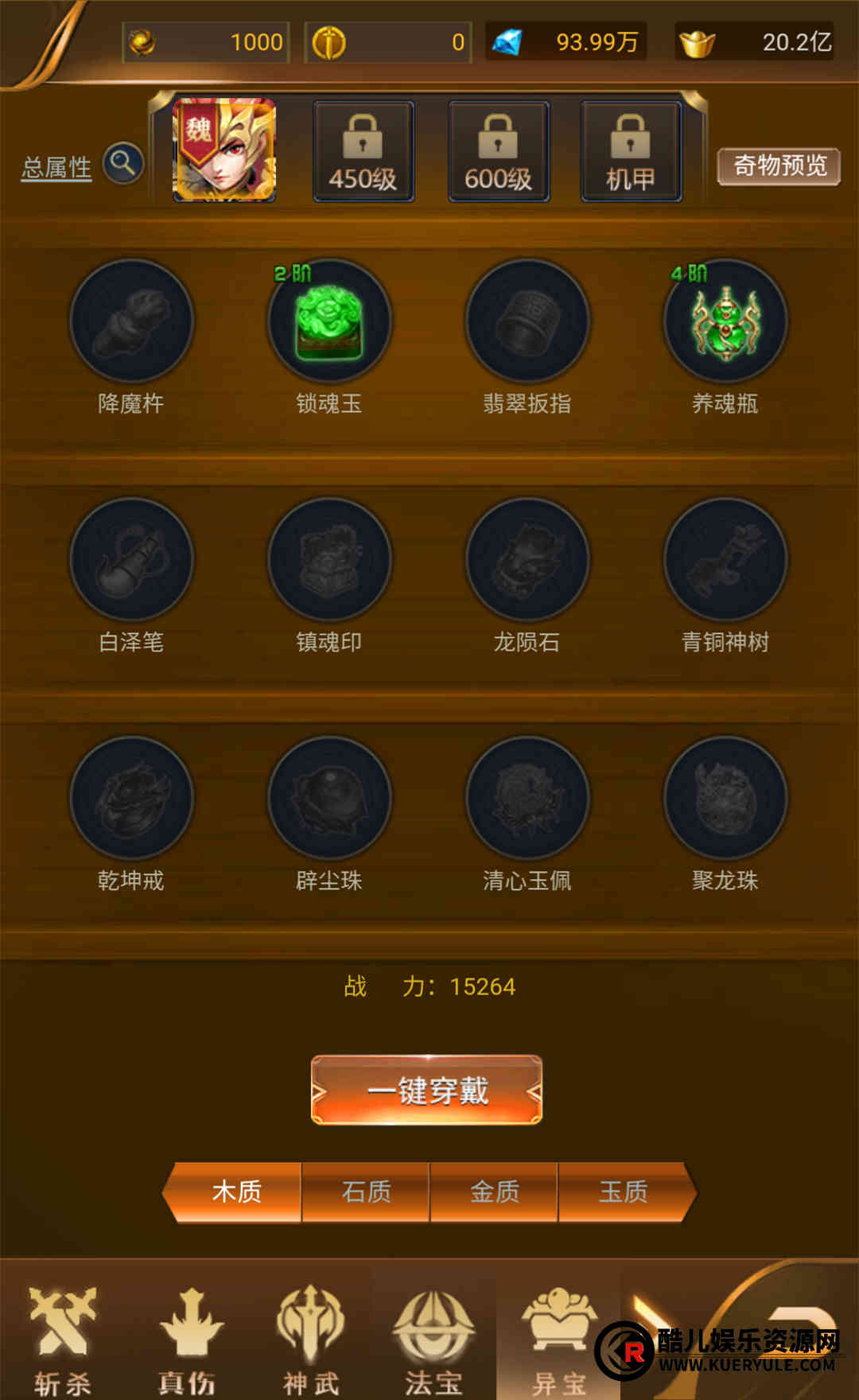Switch to the 玉质 tab

[623, 1192]
